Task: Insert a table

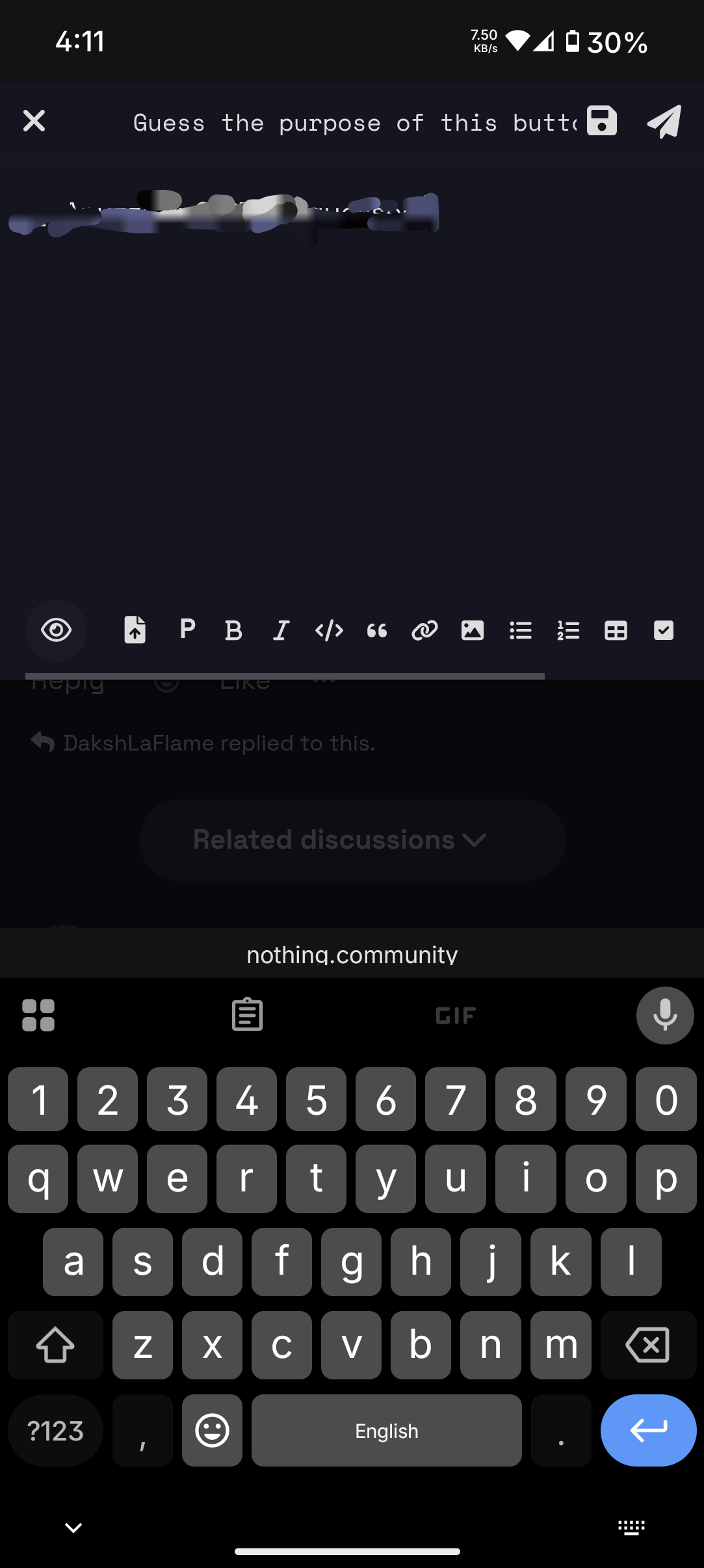Action: 616,630
